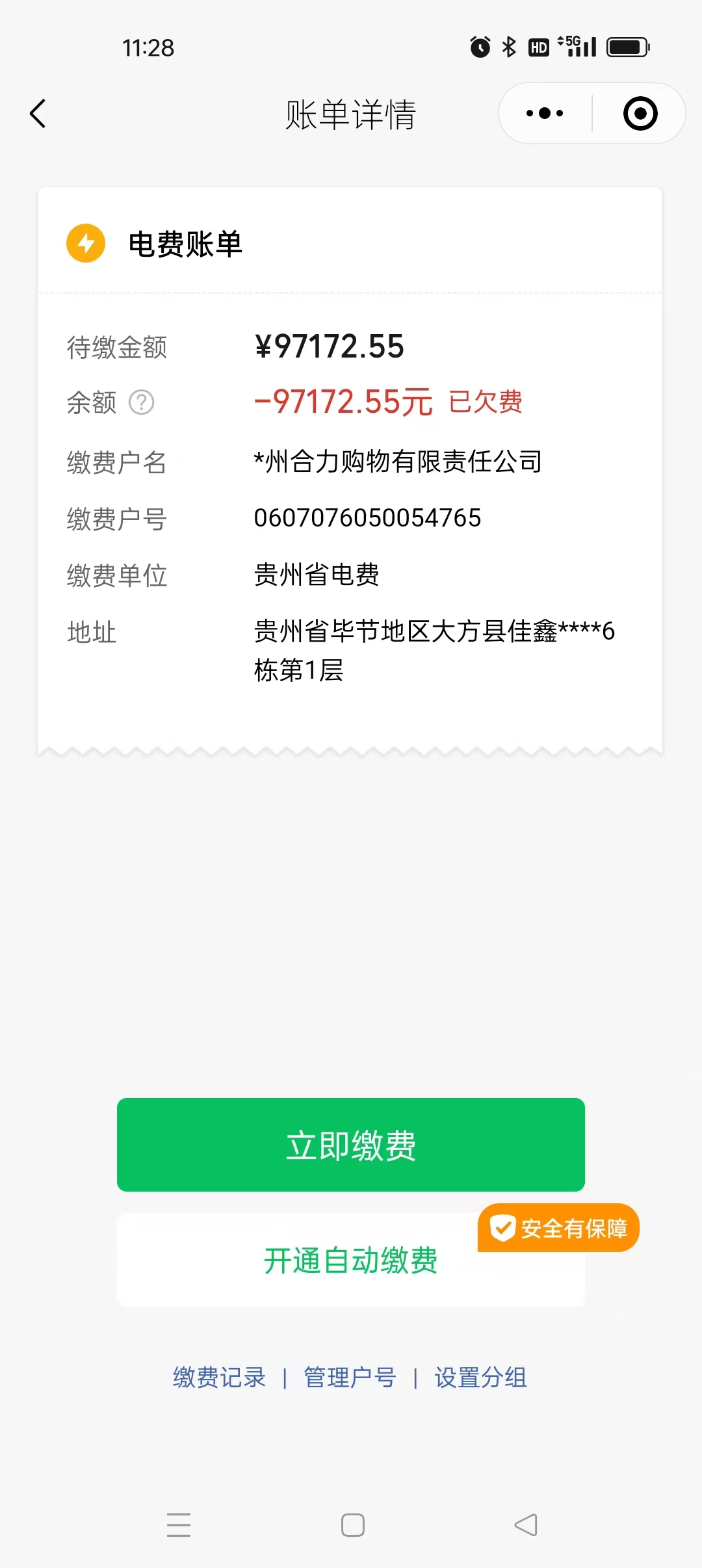Open the 设置分组 link
This screenshot has width=702, height=1568.
click(x=480, y=1378)
